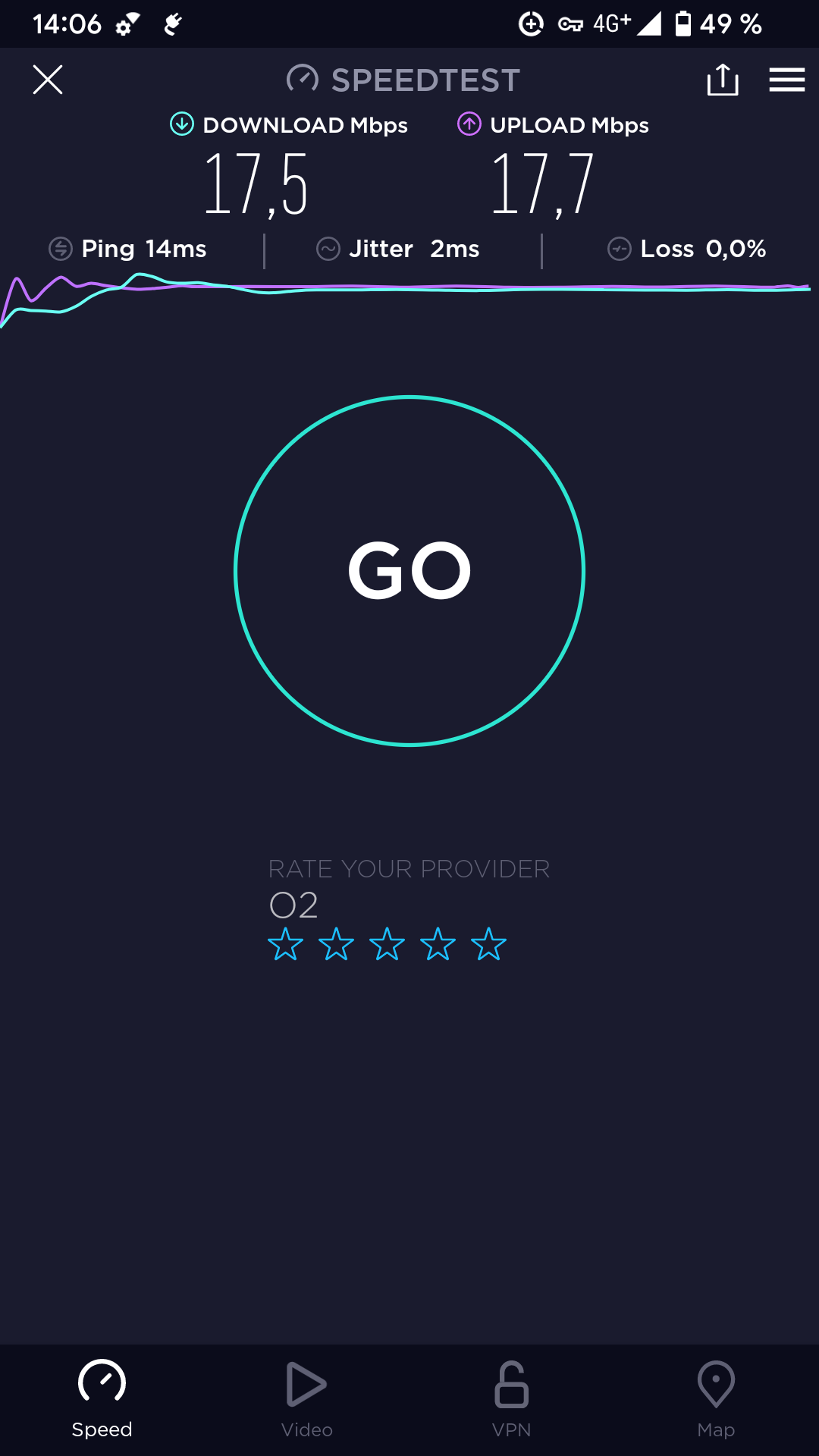Rate O2 with three stars
Image resolution: width=819 pixels, height=1456 pixels.
387,944
